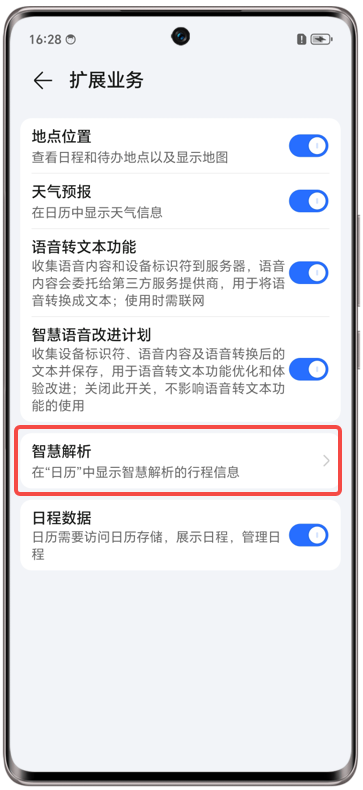The height and width of the screenshot is (790, 363).
Task: Go back from 扩展业务 page
Action: (x=43, y=81)
